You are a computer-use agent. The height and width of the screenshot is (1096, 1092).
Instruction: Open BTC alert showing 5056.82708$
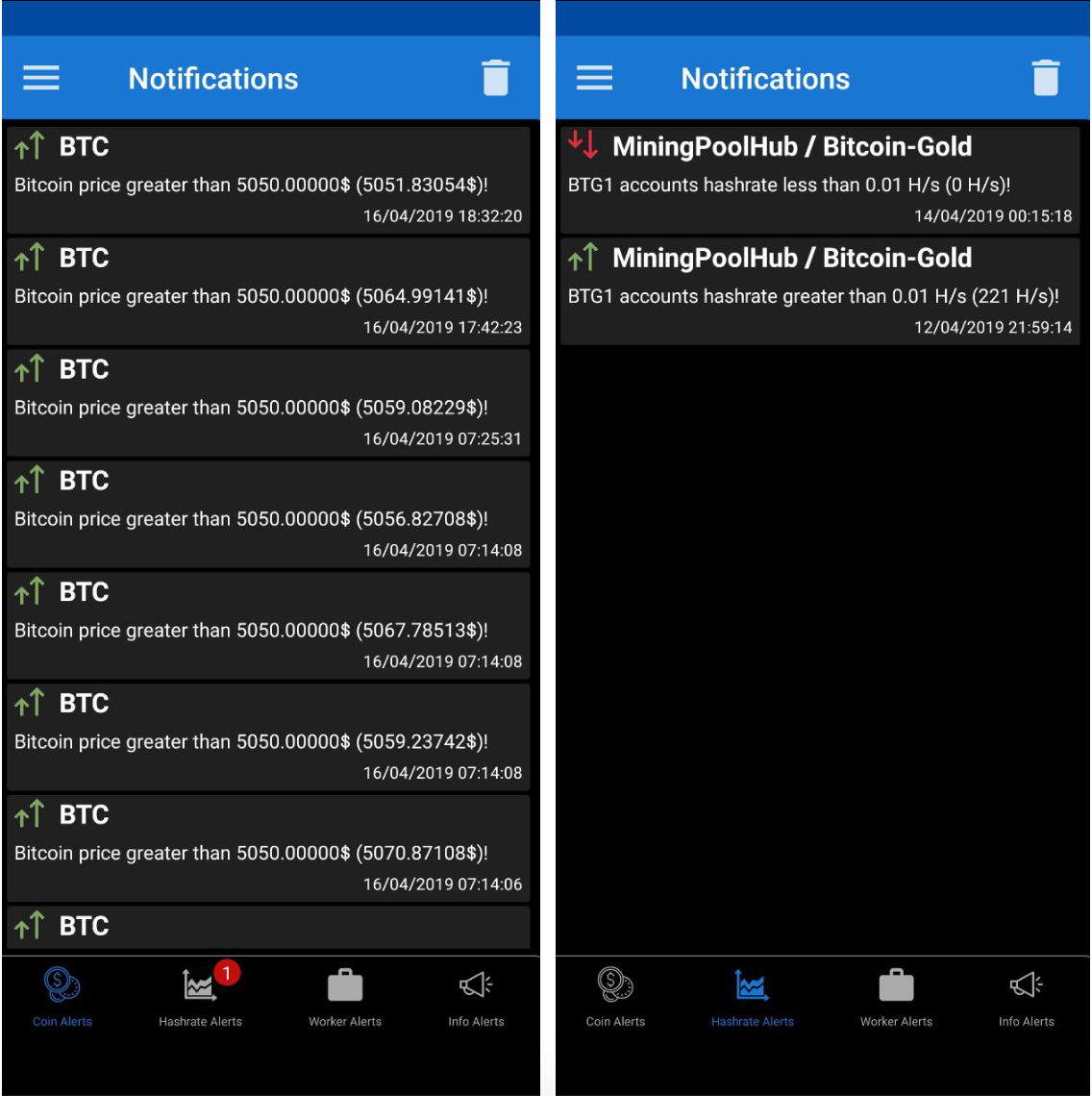pos(268,515)
